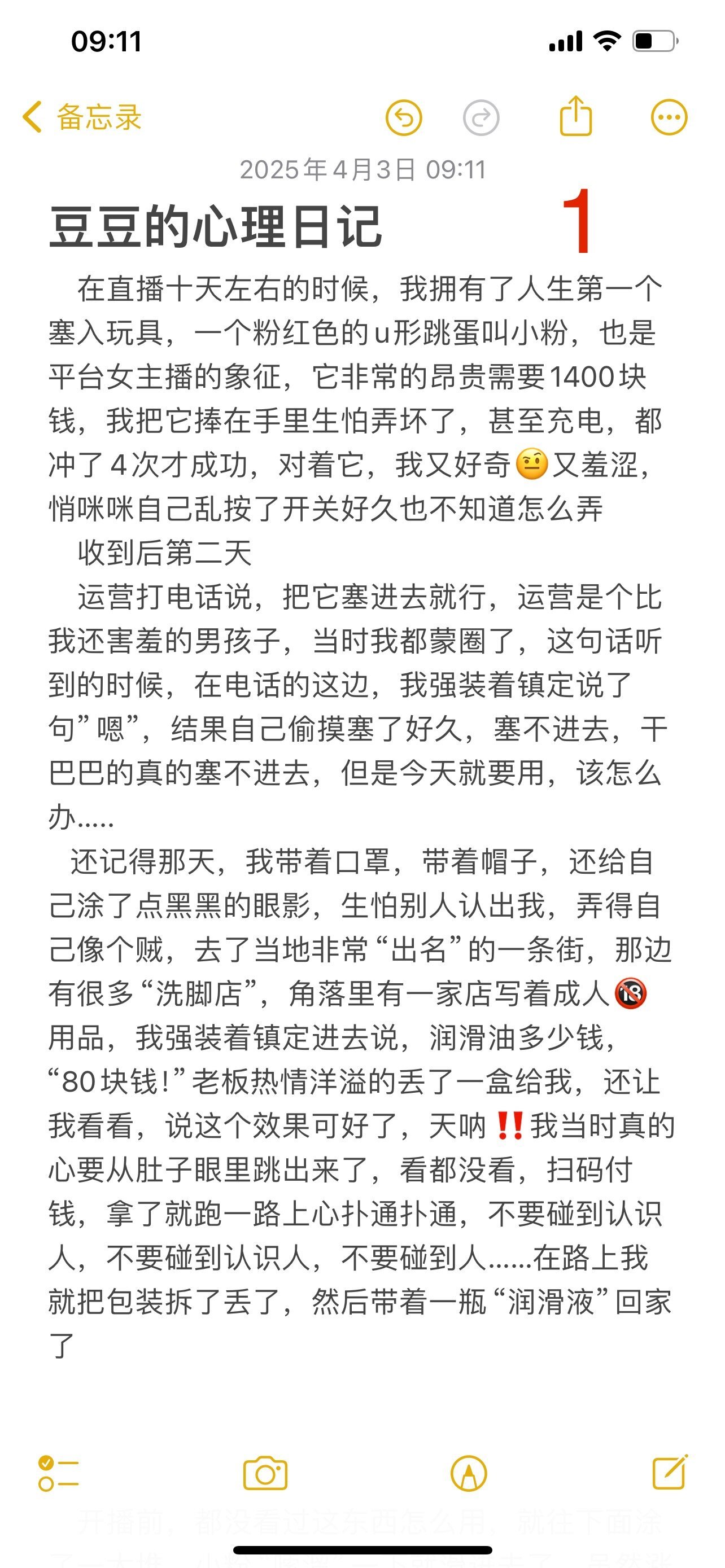Open the markup pen tool
This screenshot has height=1568, width=725.
[468, 1474]
